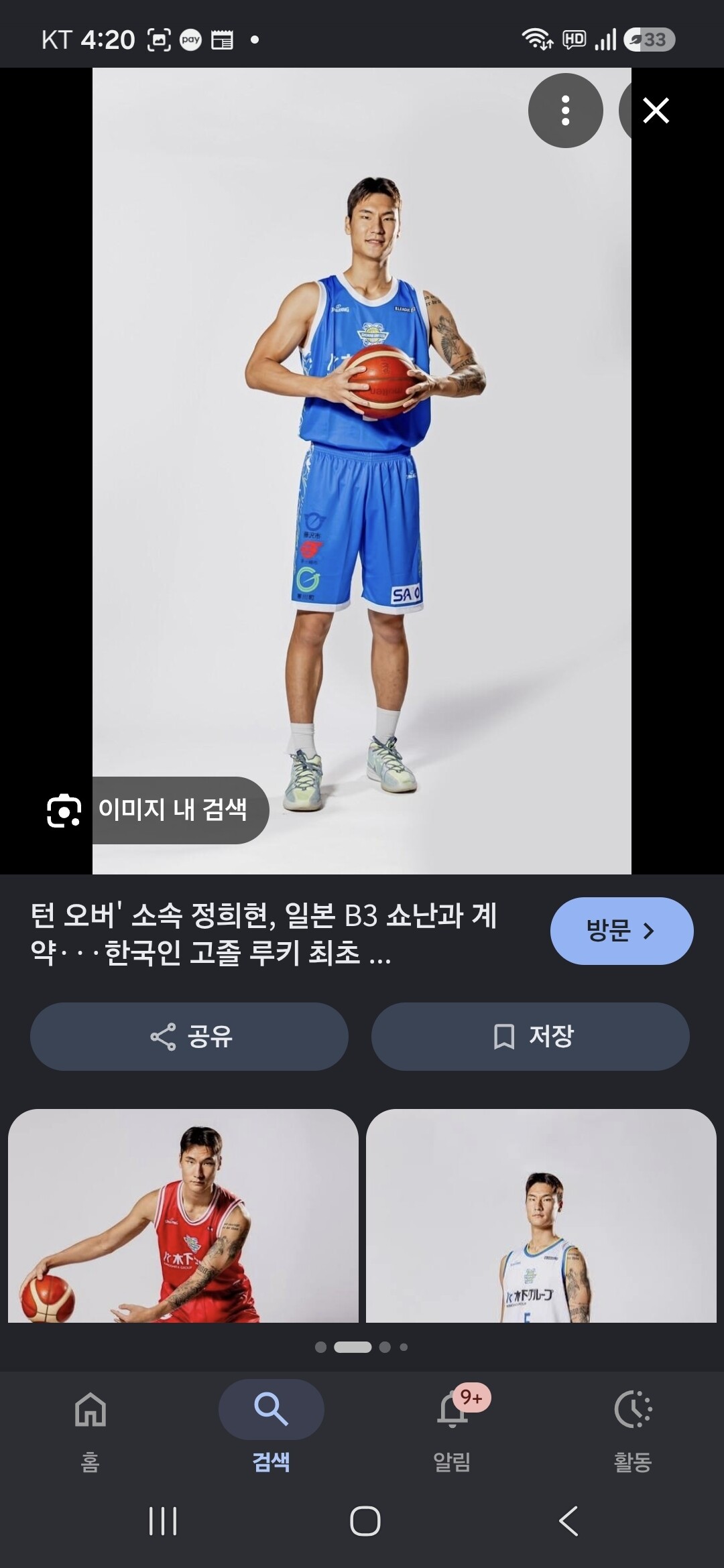The height and width of the screenshot is (1568, 724).
Task: Save the image with 저장
Action: click(x=530, y=1037)
